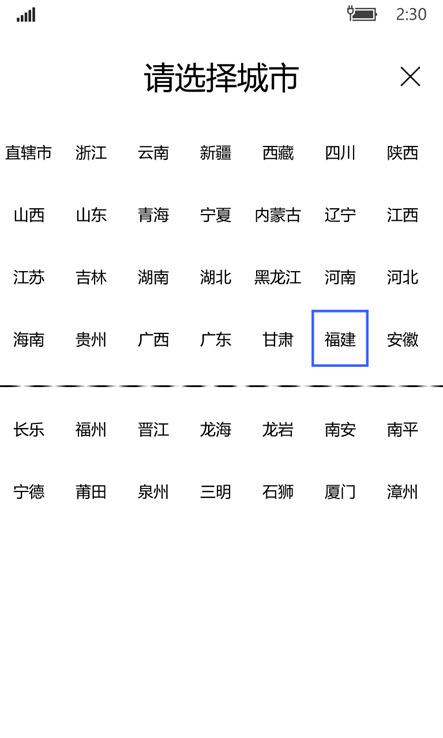Choose the city 宁德

(x=28, y=492)
